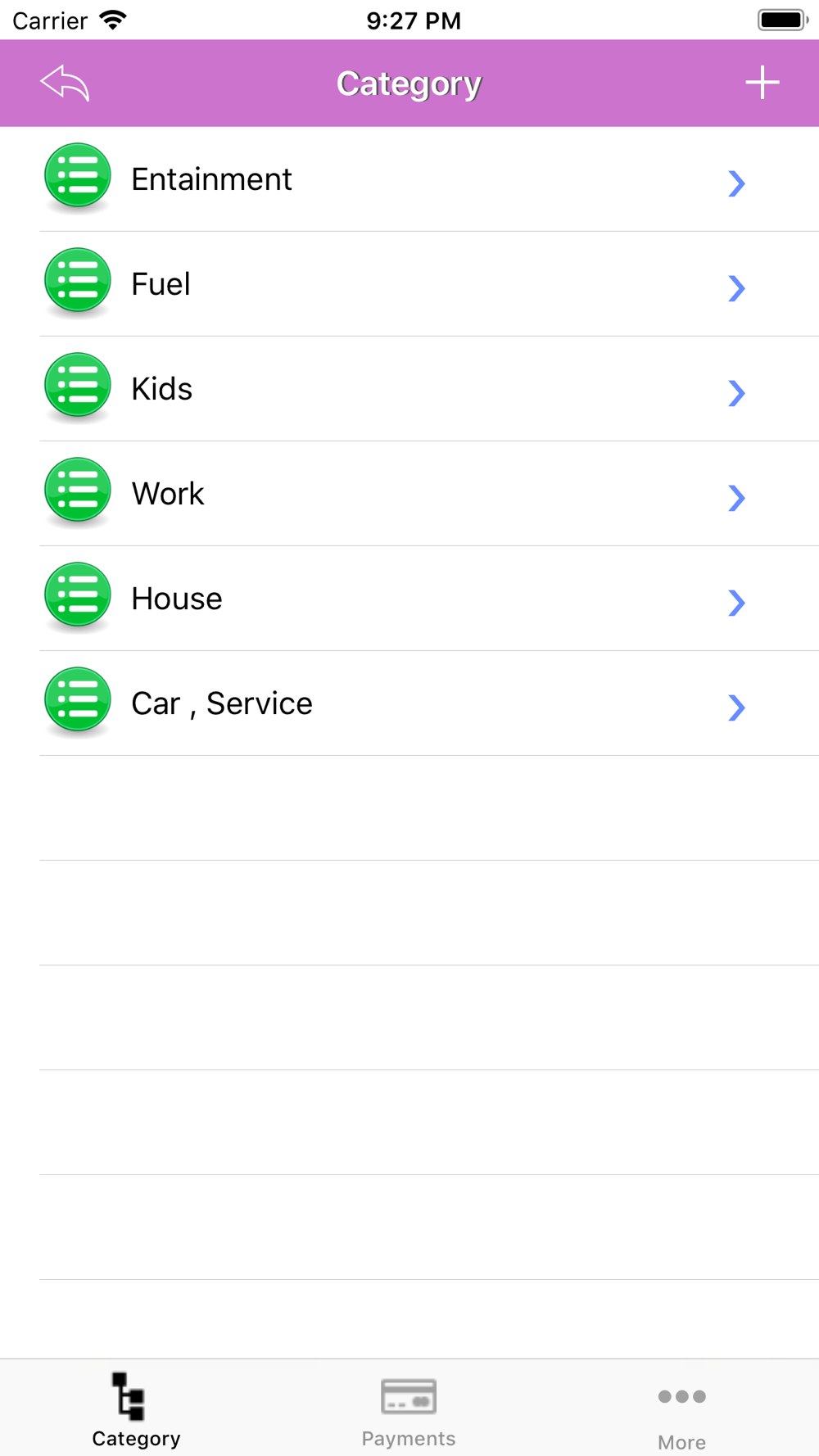Open the More tab
This screenshot has width=819, height=1456.
coord(681,1412)
